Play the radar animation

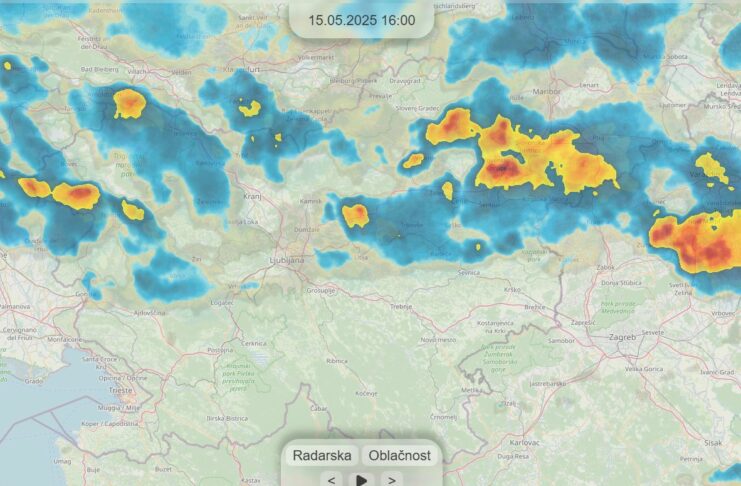(362, 480)
